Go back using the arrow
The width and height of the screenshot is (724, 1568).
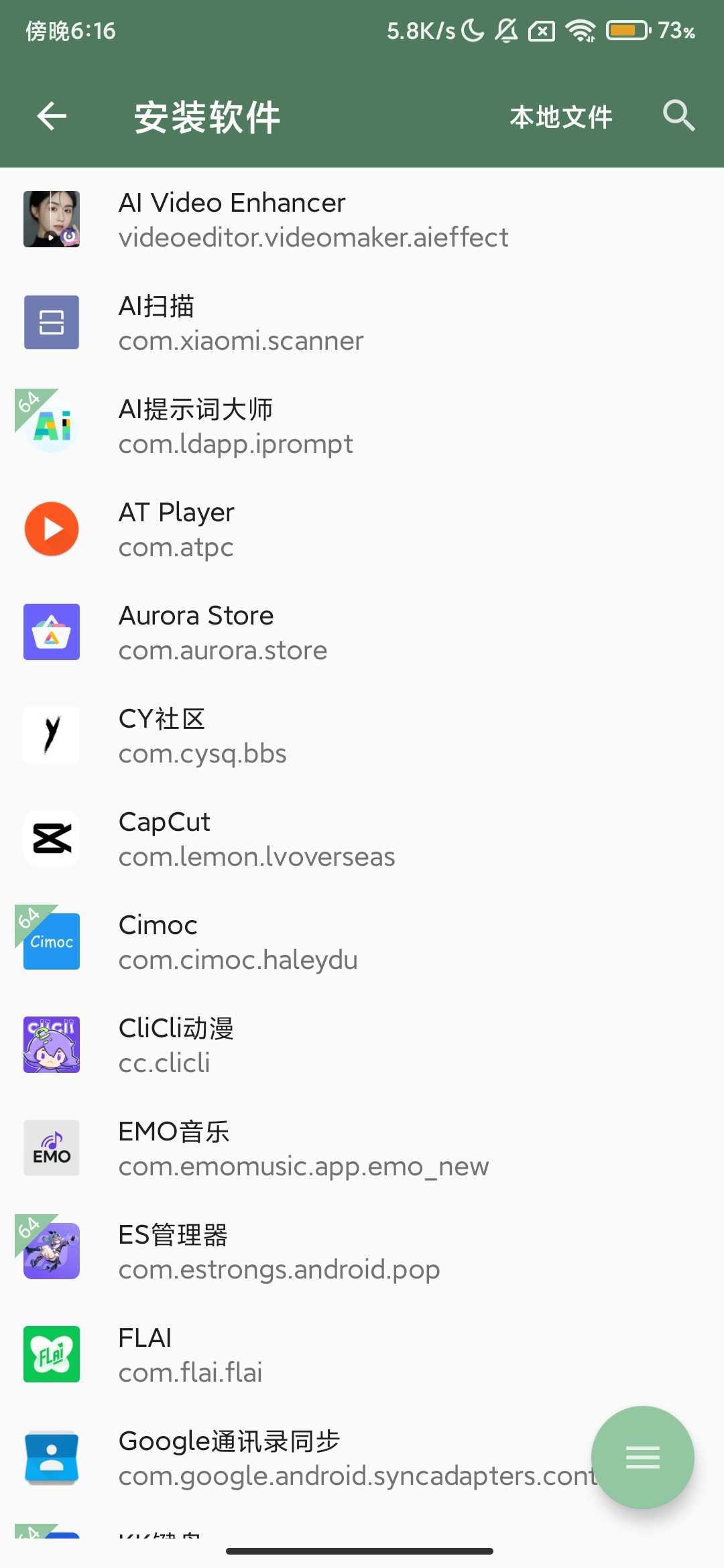point(52,117)
